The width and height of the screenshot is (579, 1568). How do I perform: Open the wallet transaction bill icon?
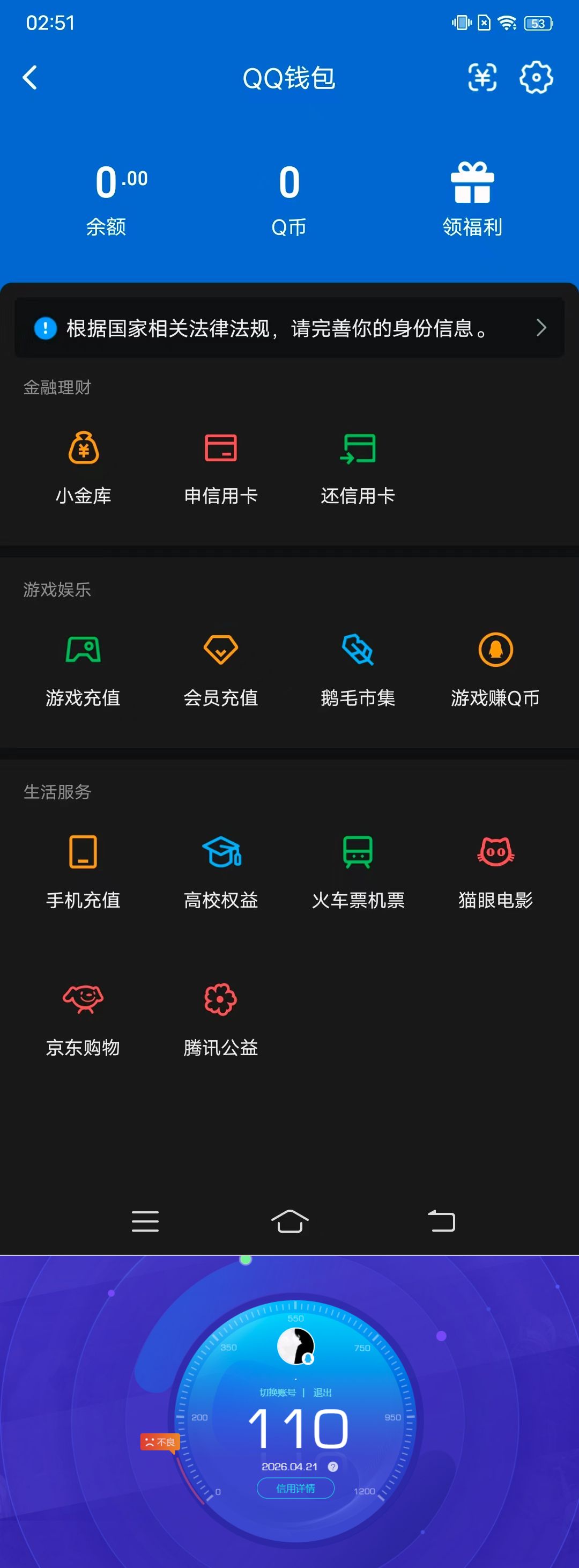tap(481, 78)
